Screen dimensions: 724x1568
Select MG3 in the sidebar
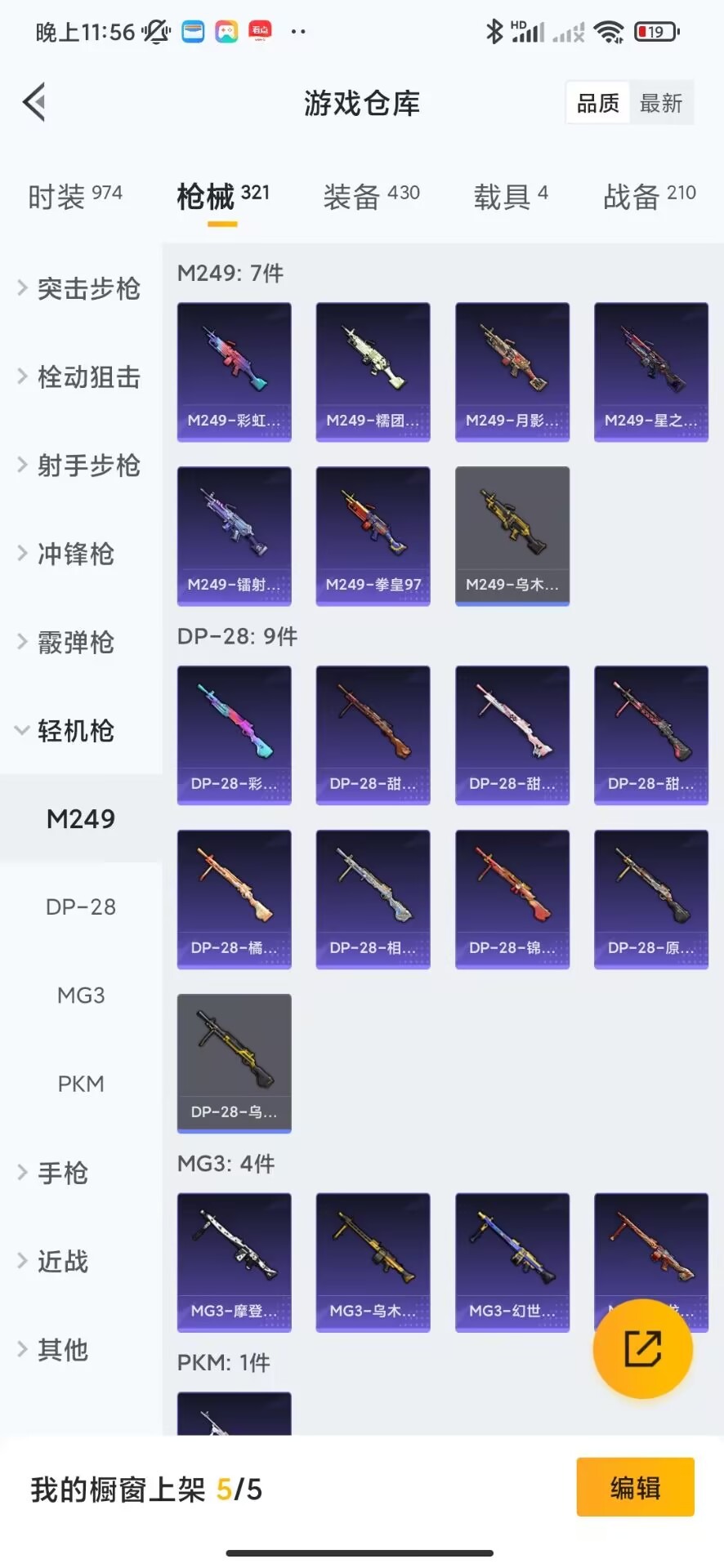click(80, 995)
